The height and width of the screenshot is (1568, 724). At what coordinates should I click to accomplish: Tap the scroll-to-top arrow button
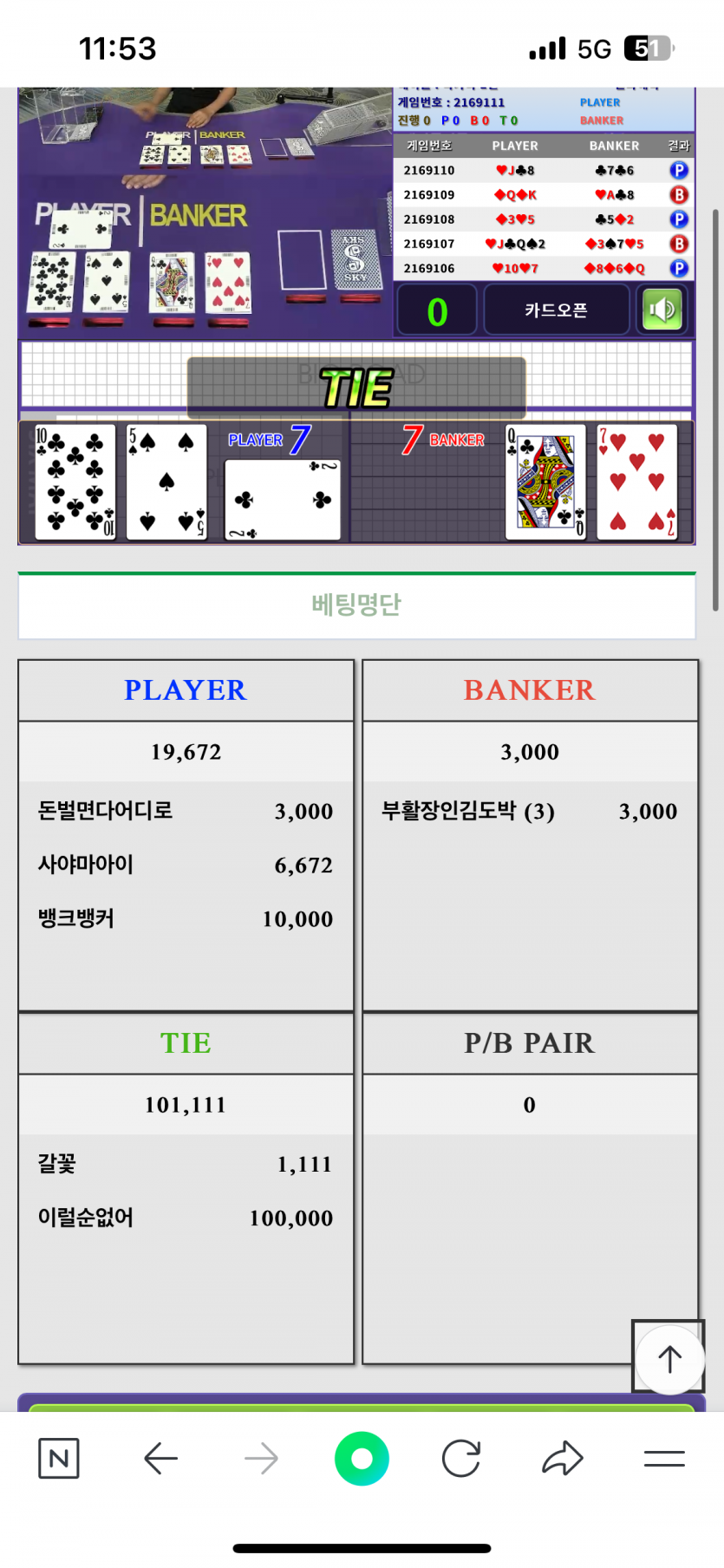(669, 1358)
